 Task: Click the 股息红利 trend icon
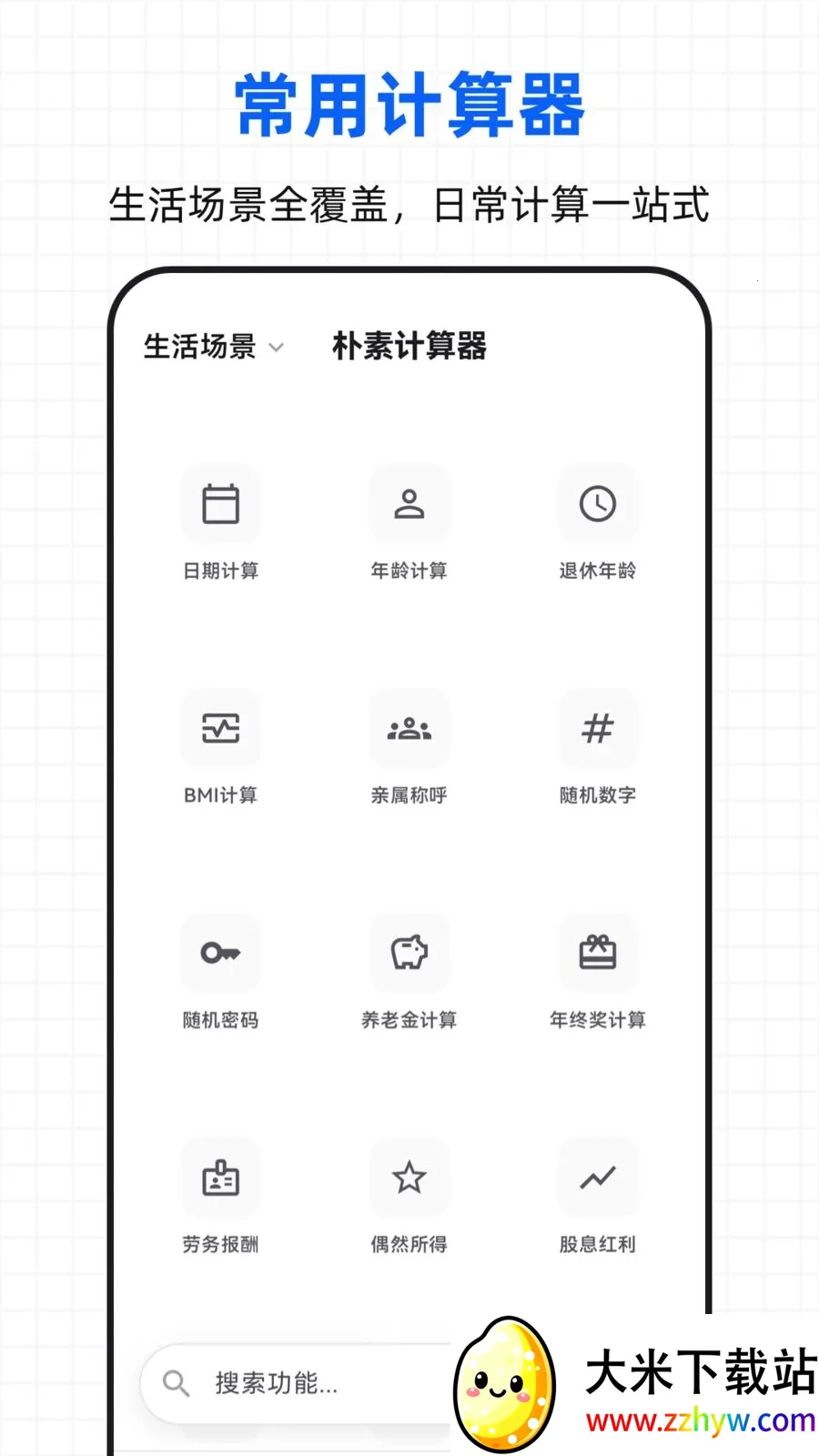[598, 1177]
